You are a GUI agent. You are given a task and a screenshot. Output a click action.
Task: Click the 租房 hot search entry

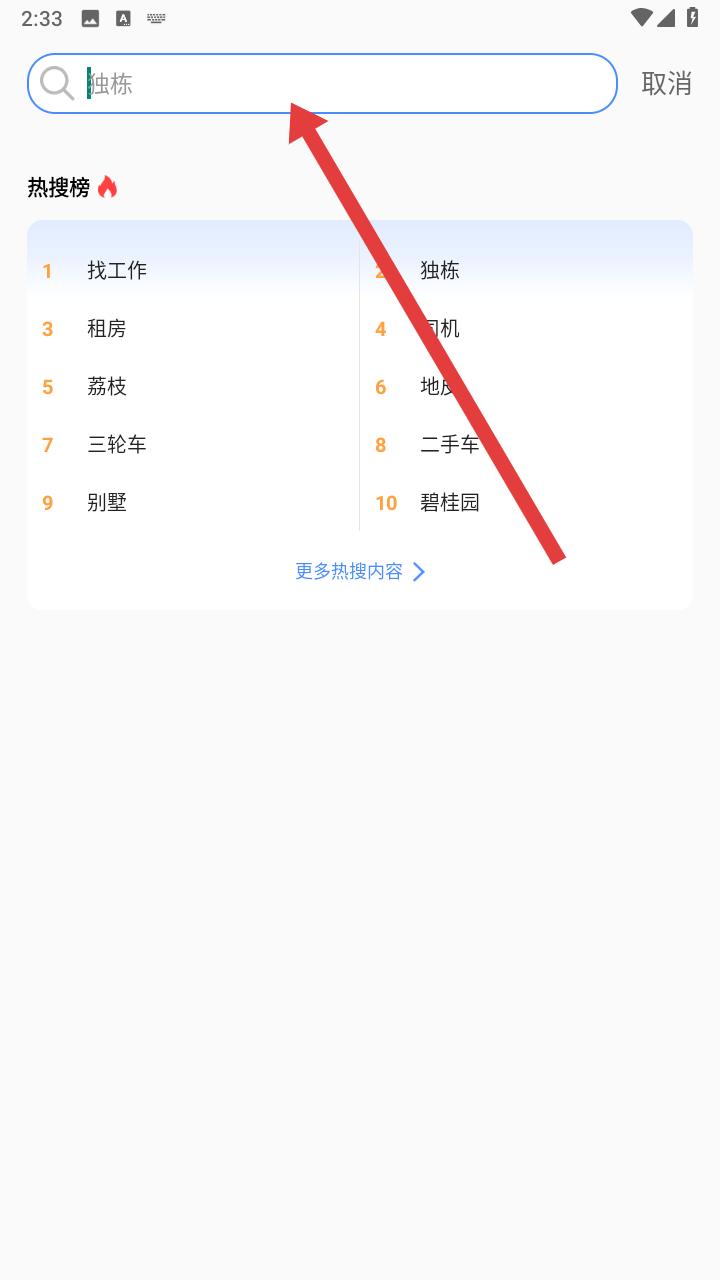click(106, 328)
